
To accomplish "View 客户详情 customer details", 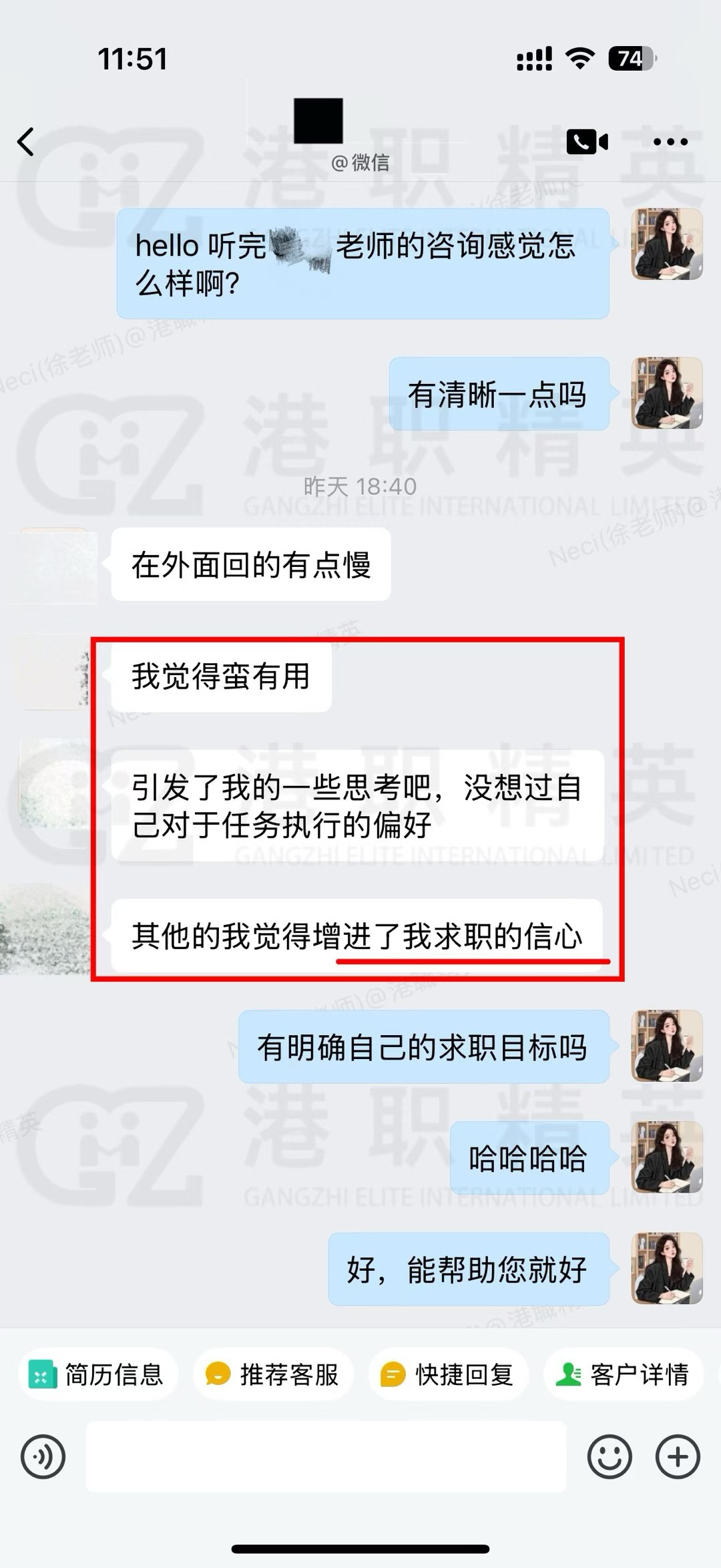I will (x=624, y=1375).
